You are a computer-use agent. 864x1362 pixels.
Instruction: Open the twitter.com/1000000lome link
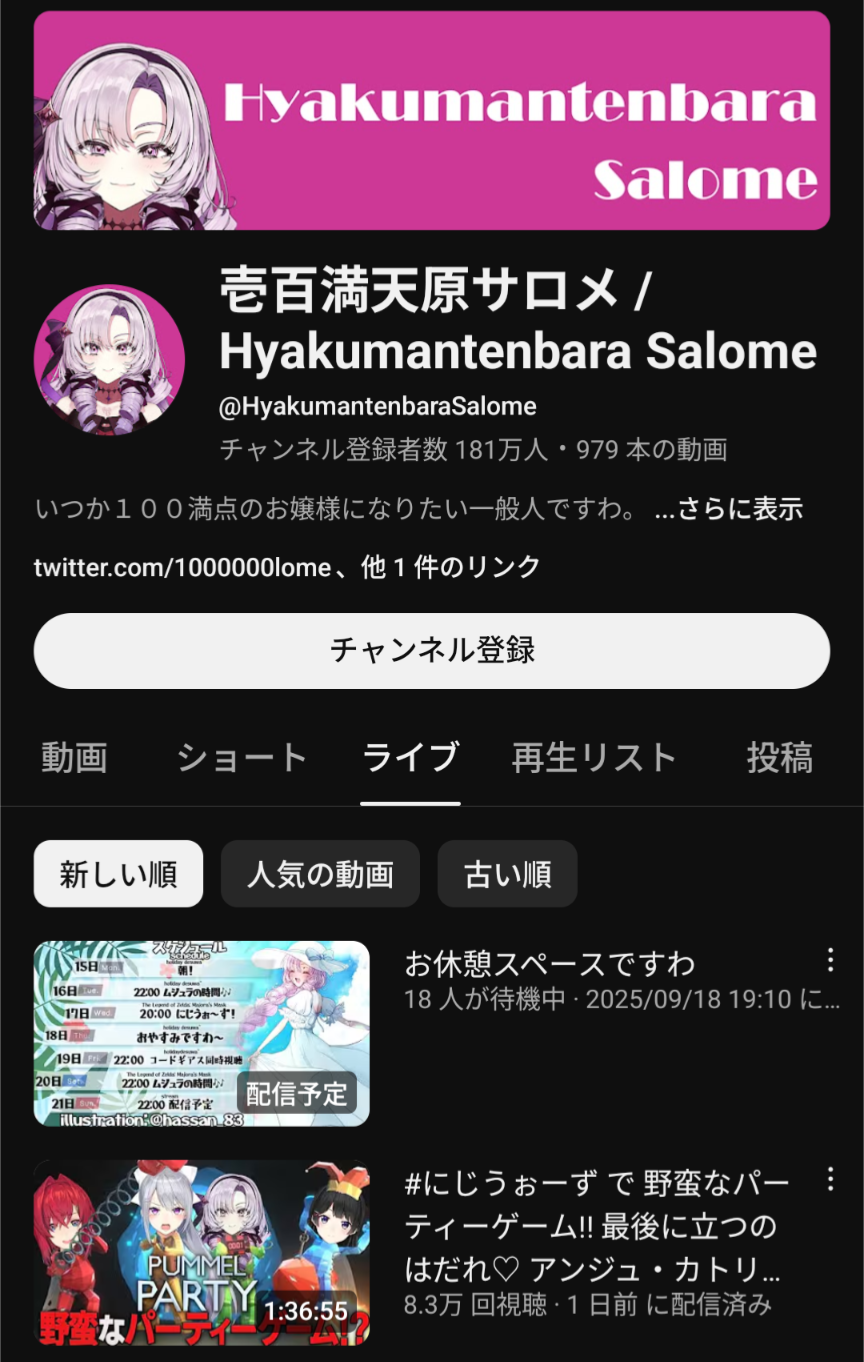pos(182,568)
